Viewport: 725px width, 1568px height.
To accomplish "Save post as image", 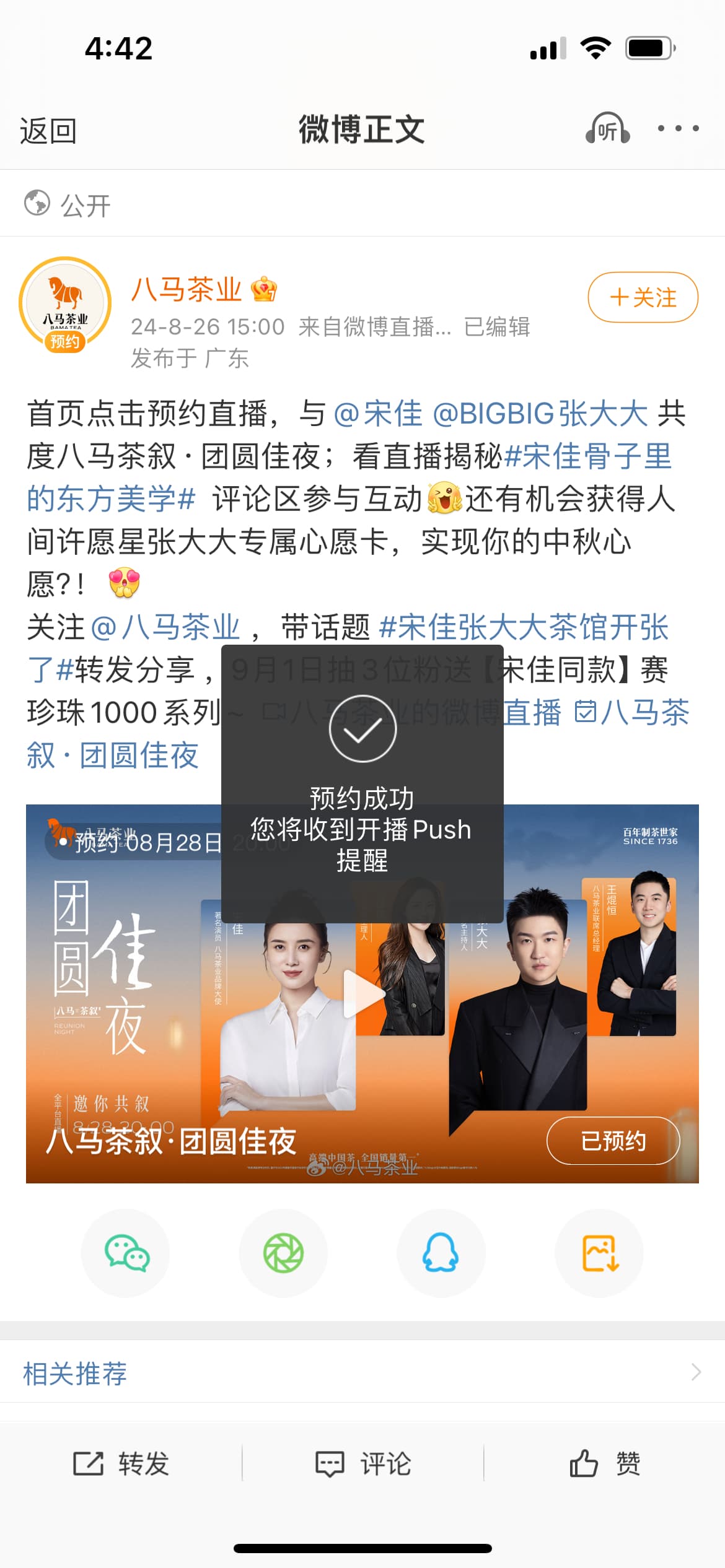I will pos(599,1253).
